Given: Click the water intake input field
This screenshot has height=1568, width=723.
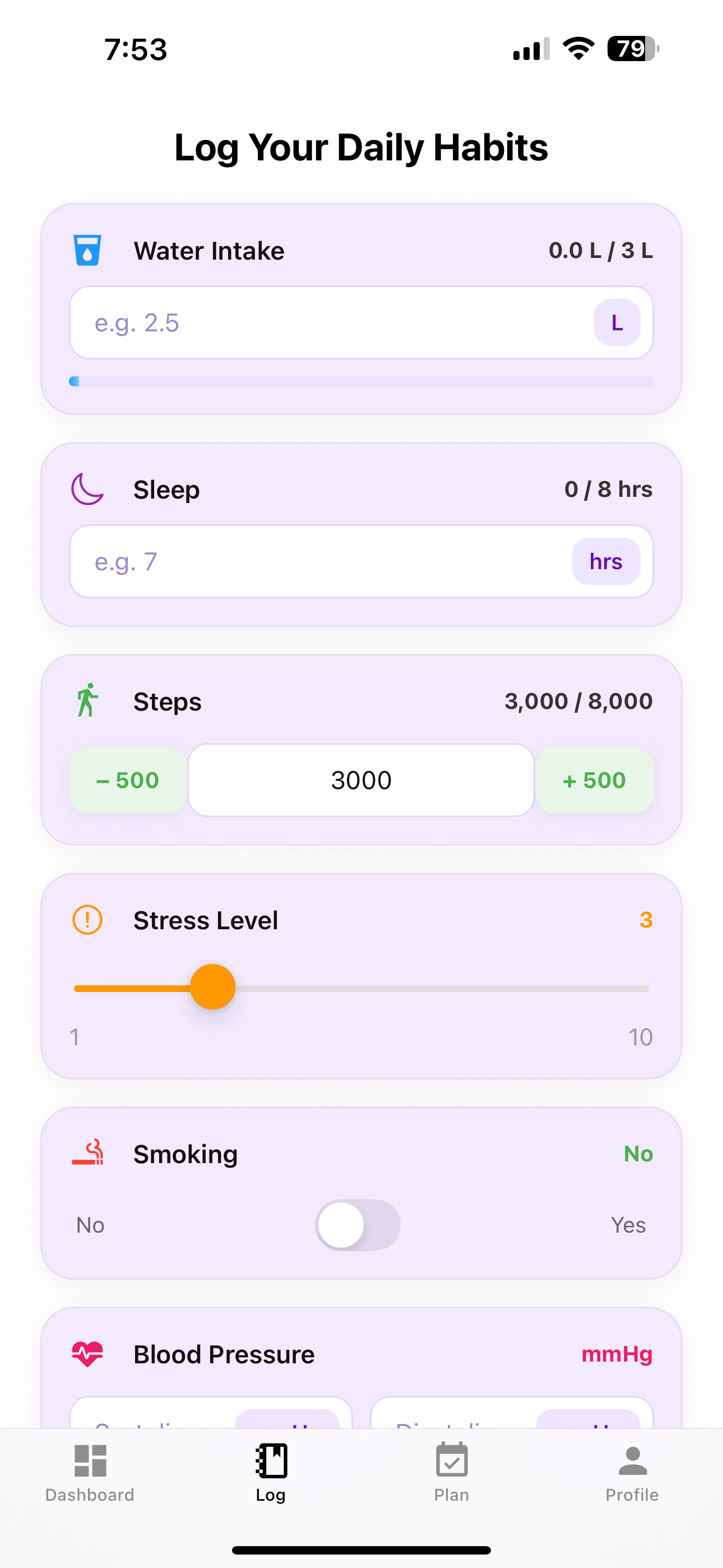Looking at the screenshot, I should (304, 322).
